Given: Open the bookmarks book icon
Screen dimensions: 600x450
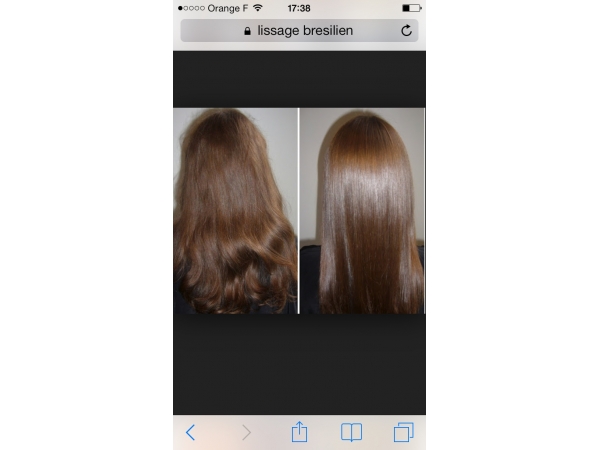Looking at the screenshot, I should 351,432.
